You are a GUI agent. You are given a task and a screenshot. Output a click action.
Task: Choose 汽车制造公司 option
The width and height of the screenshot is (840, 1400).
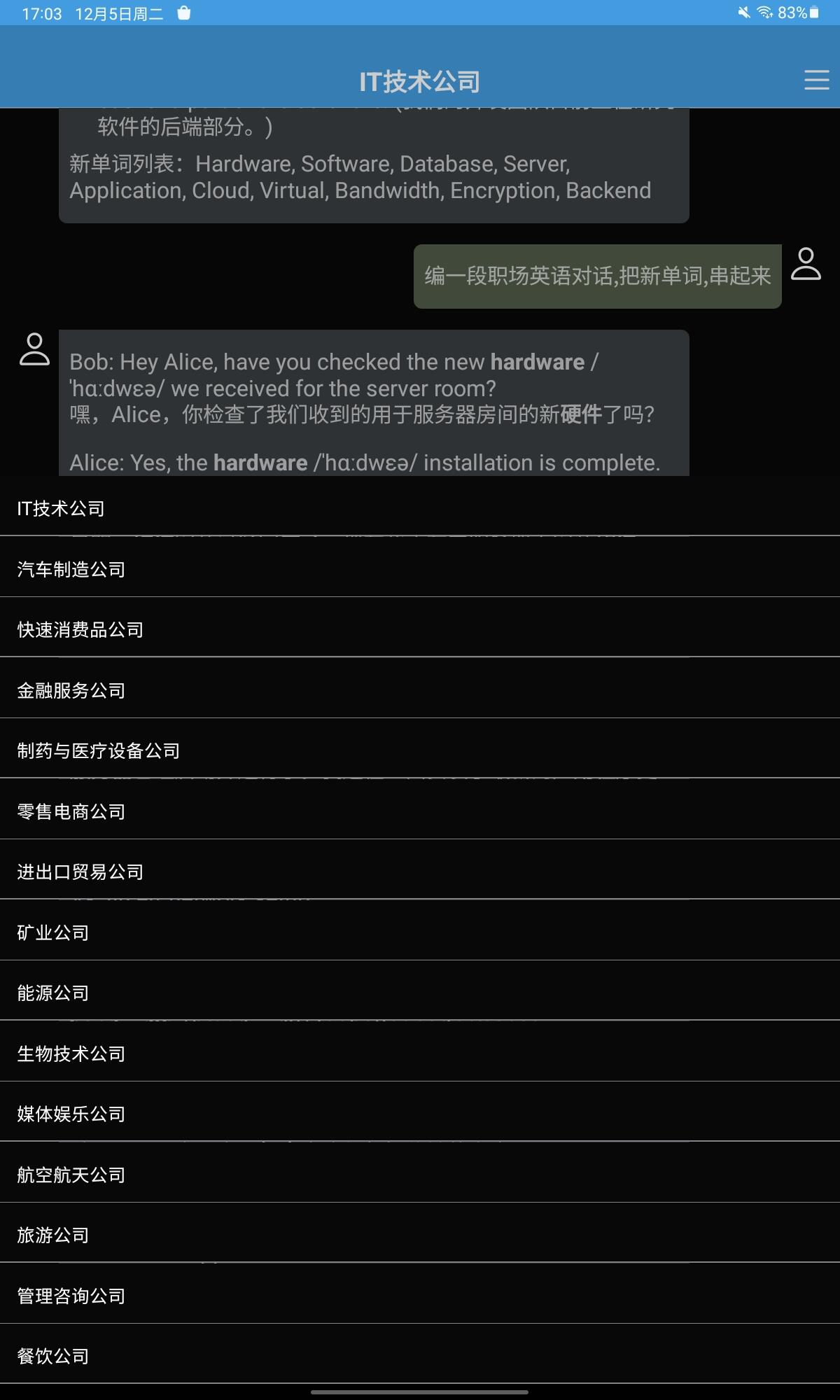click(x=71, y=570)
